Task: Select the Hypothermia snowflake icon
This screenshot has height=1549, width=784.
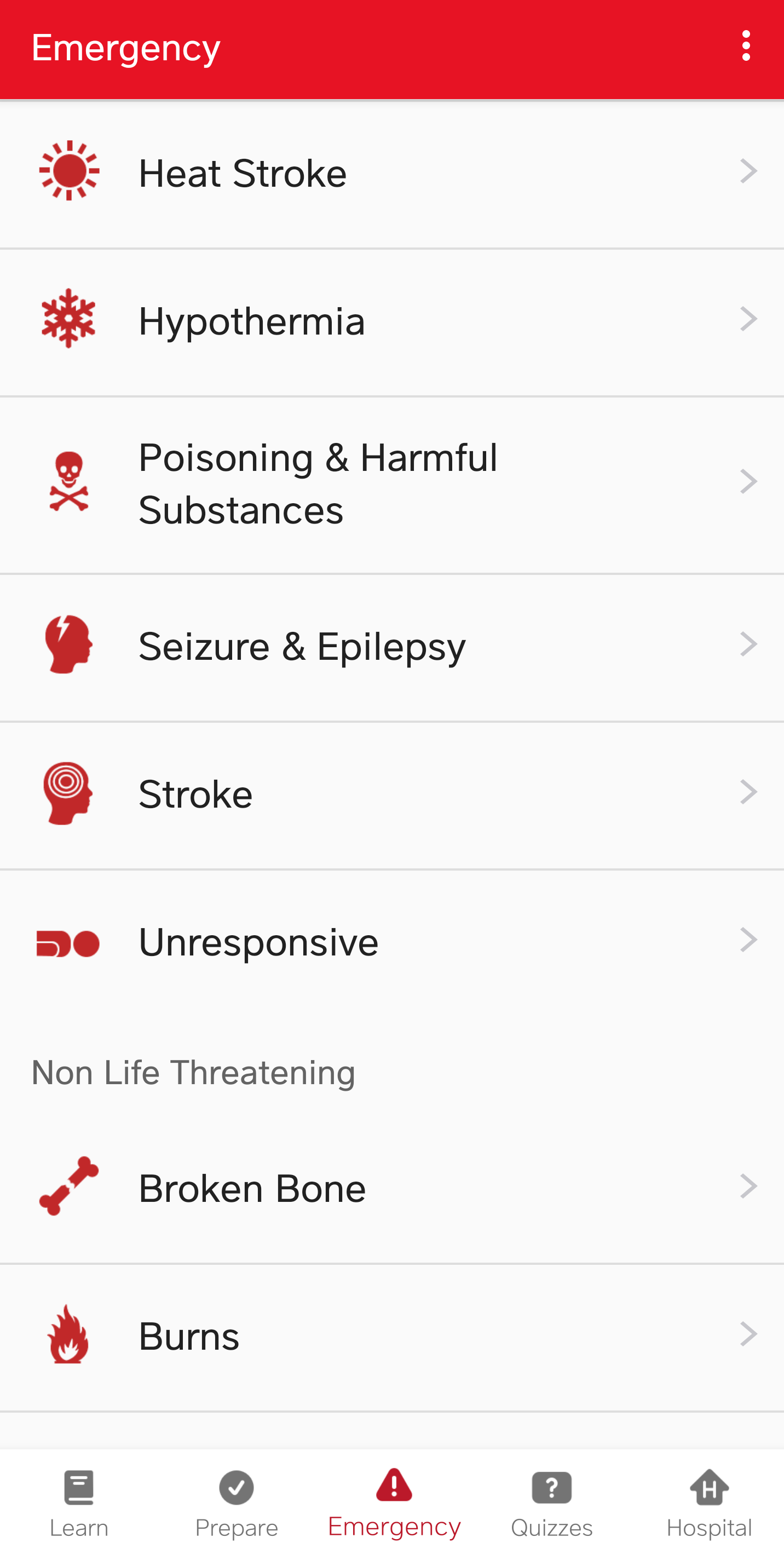Action: (68, 320)
